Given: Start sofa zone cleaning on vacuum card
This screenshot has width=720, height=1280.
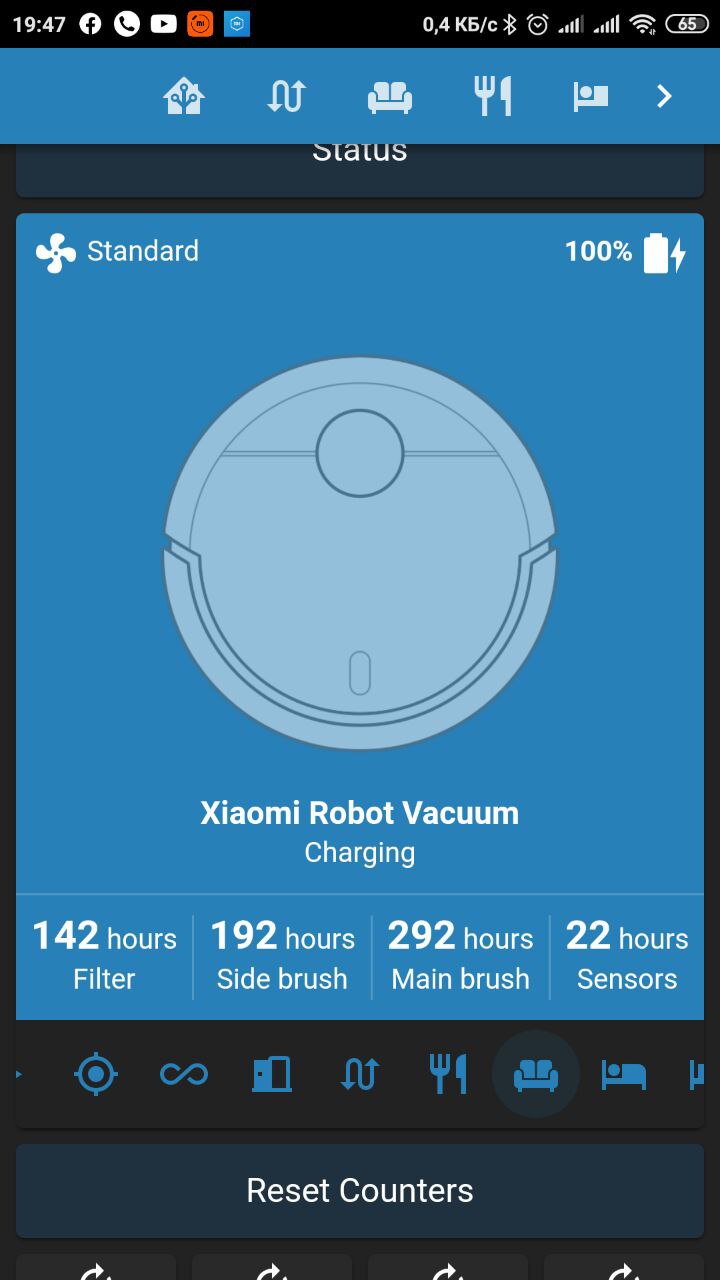Looking at the screenshot, I should (x=535, y=1075).
